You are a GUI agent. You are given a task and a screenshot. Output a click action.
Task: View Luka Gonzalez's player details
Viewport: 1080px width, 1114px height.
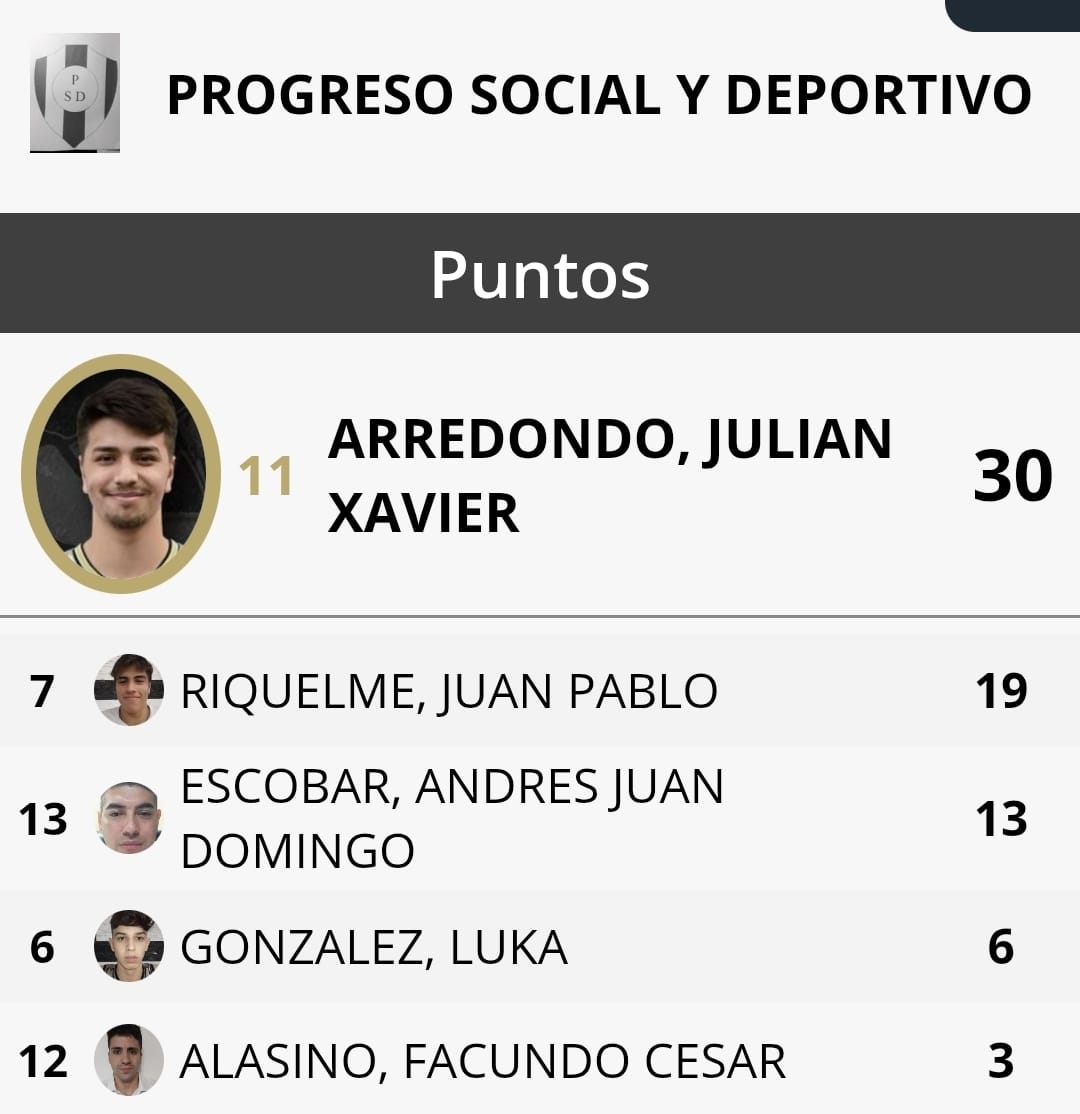pyautogui.click(x=373, y=947)
